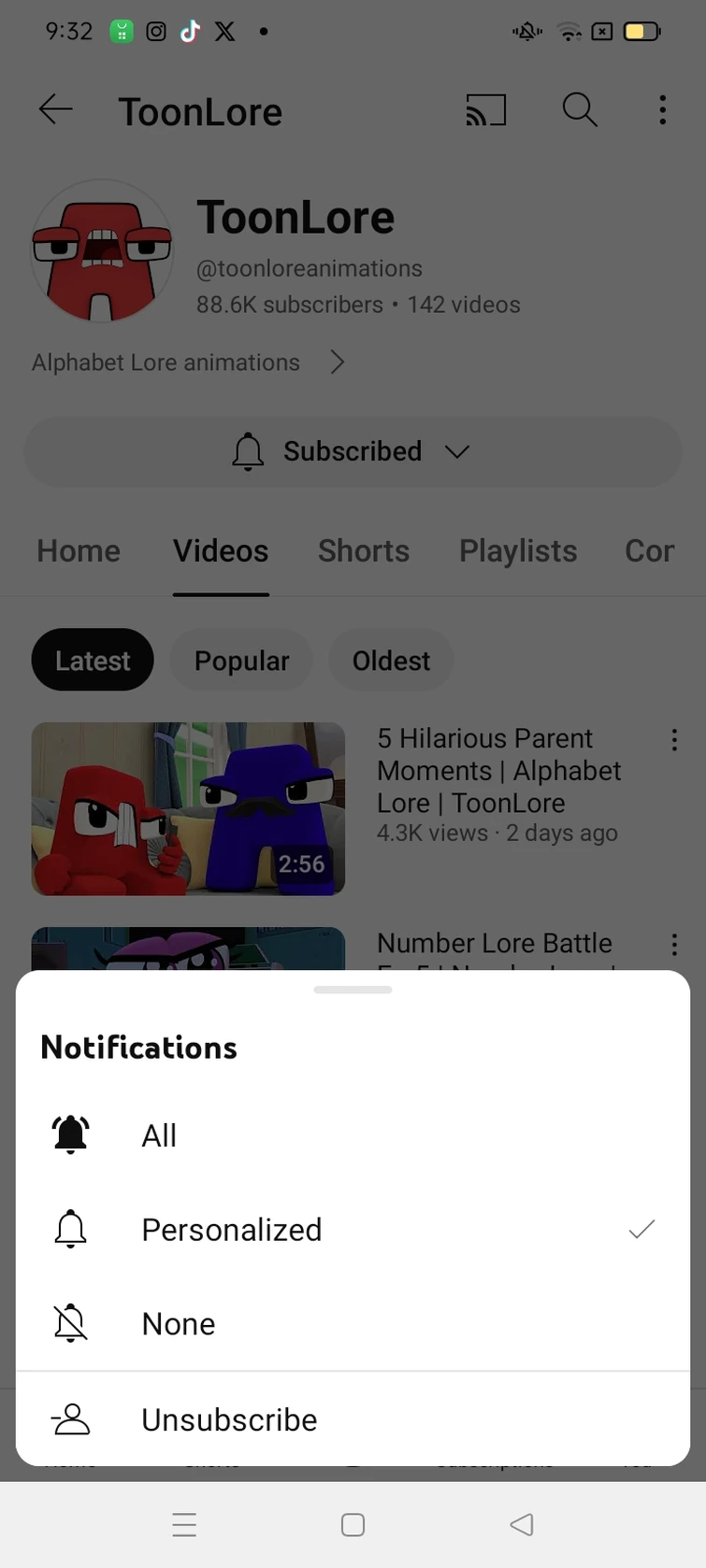Search within ToonLore channel
Viewport: 706px width, 1568px height.
click(x=580, y=110)
